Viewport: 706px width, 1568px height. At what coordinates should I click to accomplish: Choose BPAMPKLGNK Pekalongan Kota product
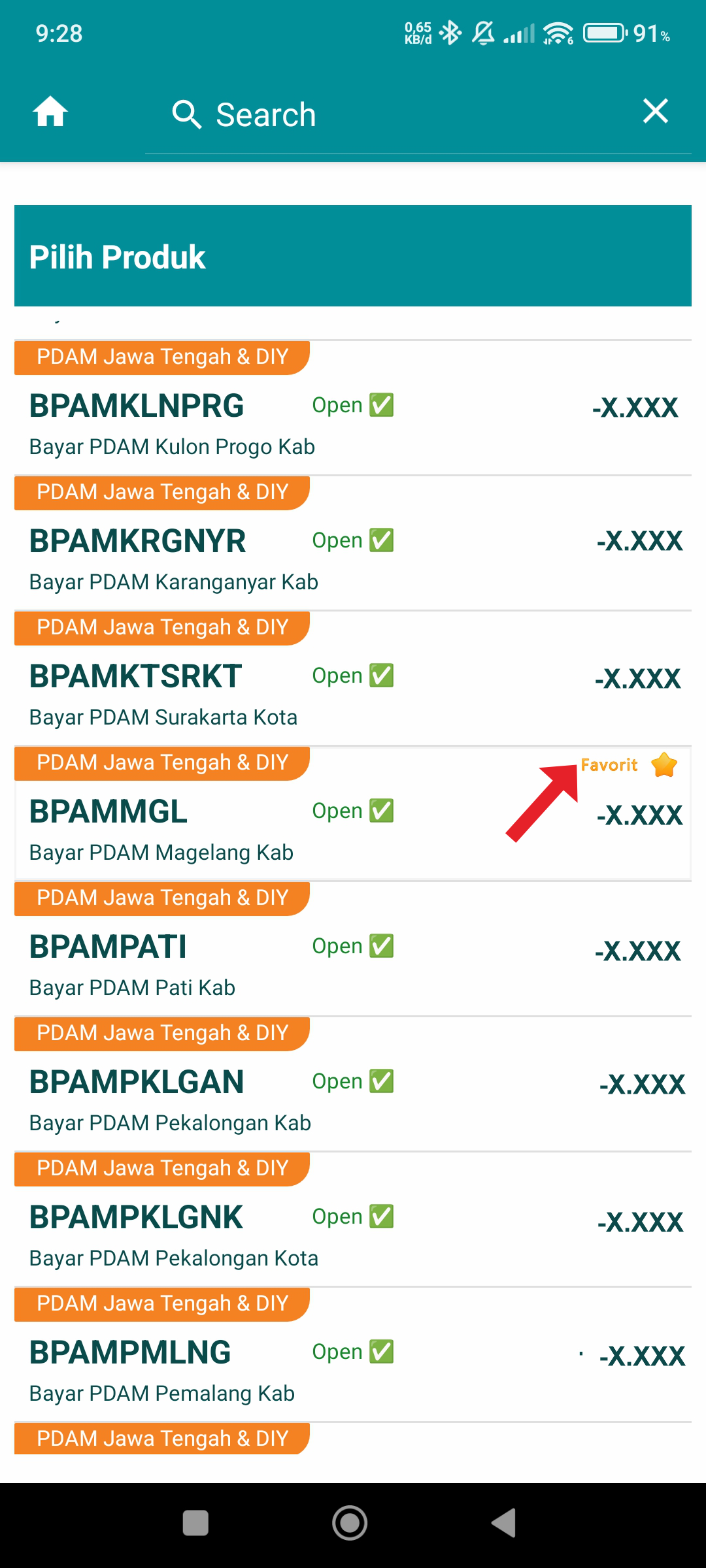[x=353, y=1219]
